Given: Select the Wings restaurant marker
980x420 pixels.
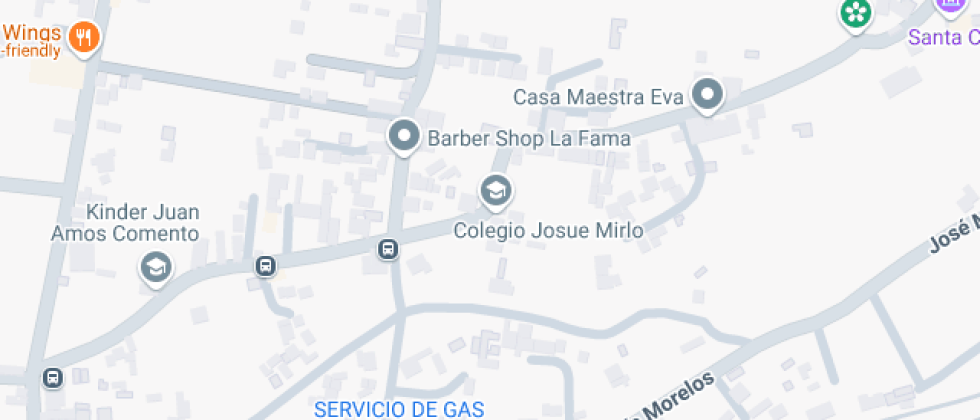Looking at the screenshot, I should pyautogui.click(x=84, y=38).
